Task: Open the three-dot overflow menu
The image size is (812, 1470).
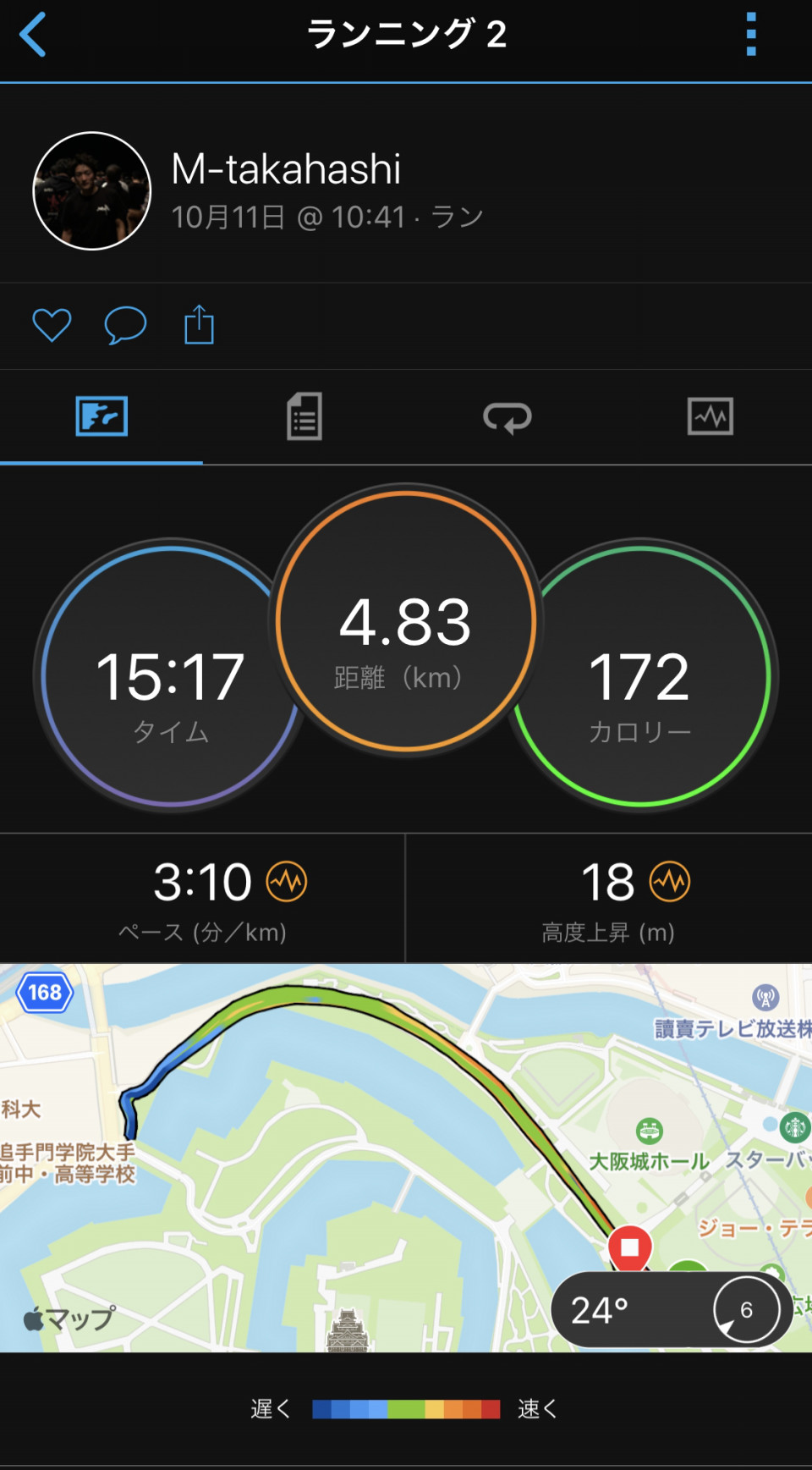Action: 750,35
